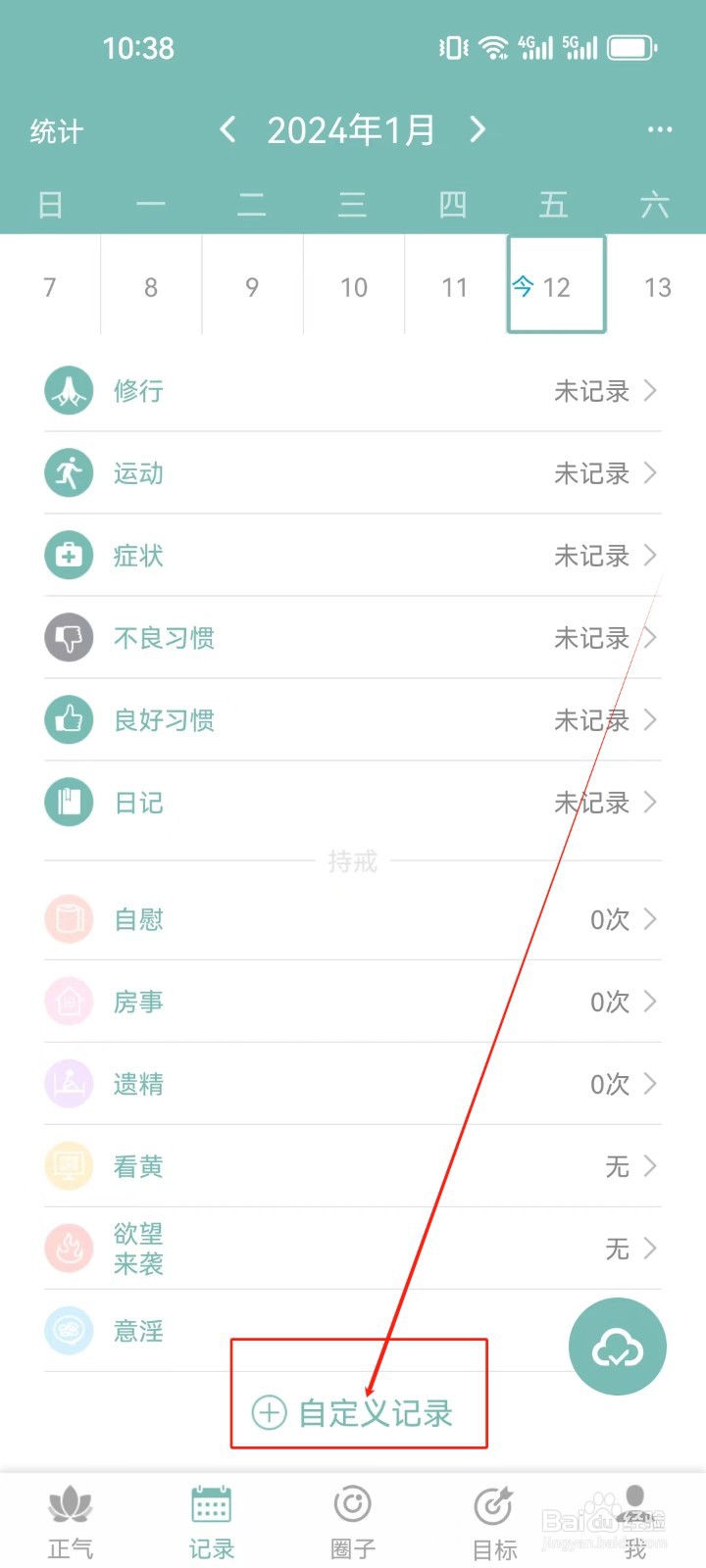Screen dimensions: 706x1568
Task: Switch to the 正气 tab
Action: [70, 1514]
